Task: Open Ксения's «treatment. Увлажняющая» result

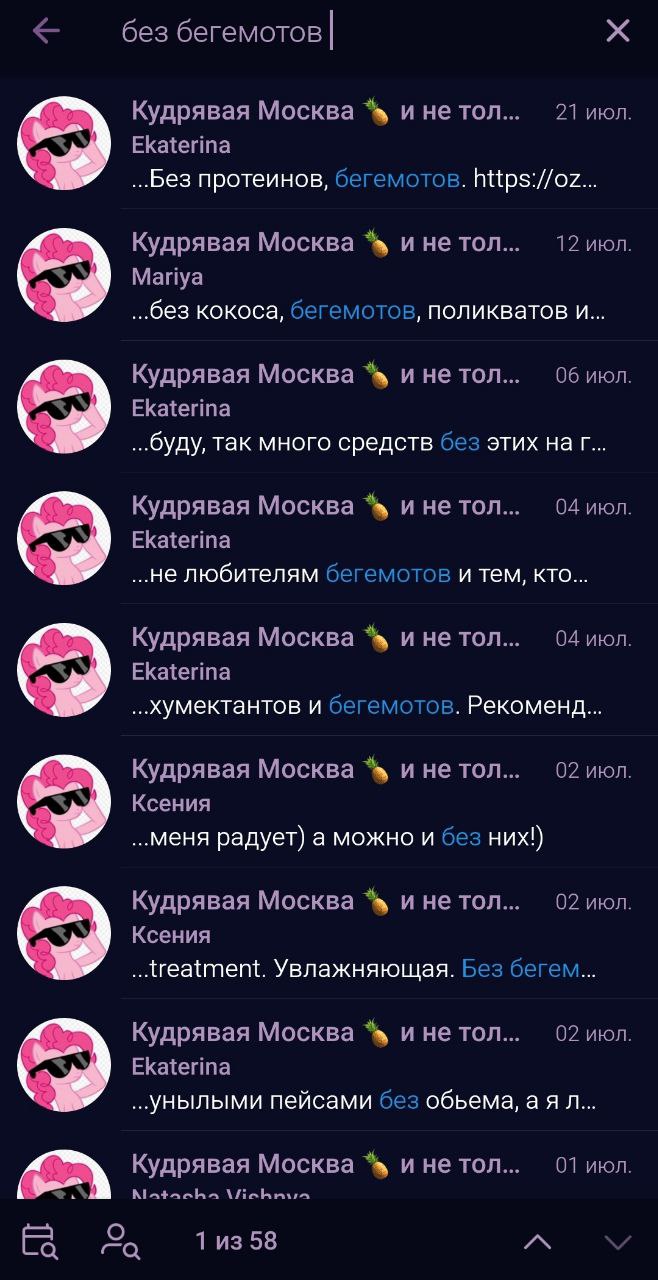Action: point(329,933)
